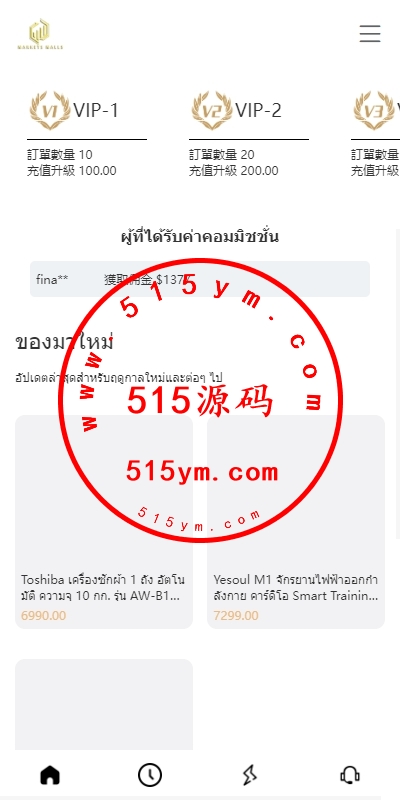Select the VIP-2 level card

click(249, 134)
